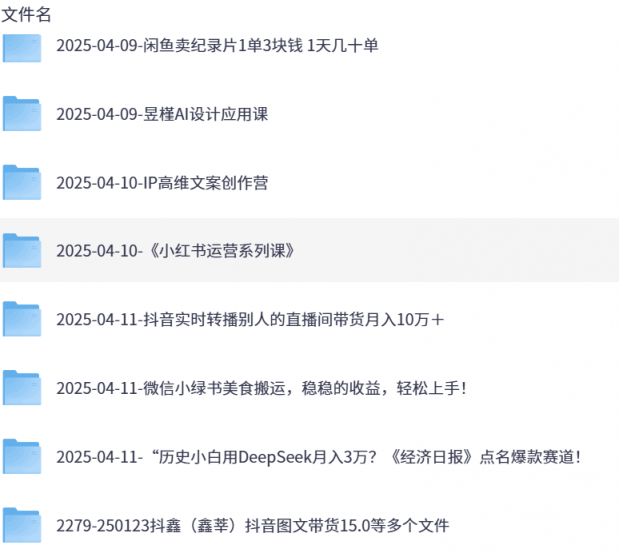Open the 2279-250123抖鑫 抖音图文带货 folder

coord(253,524)
